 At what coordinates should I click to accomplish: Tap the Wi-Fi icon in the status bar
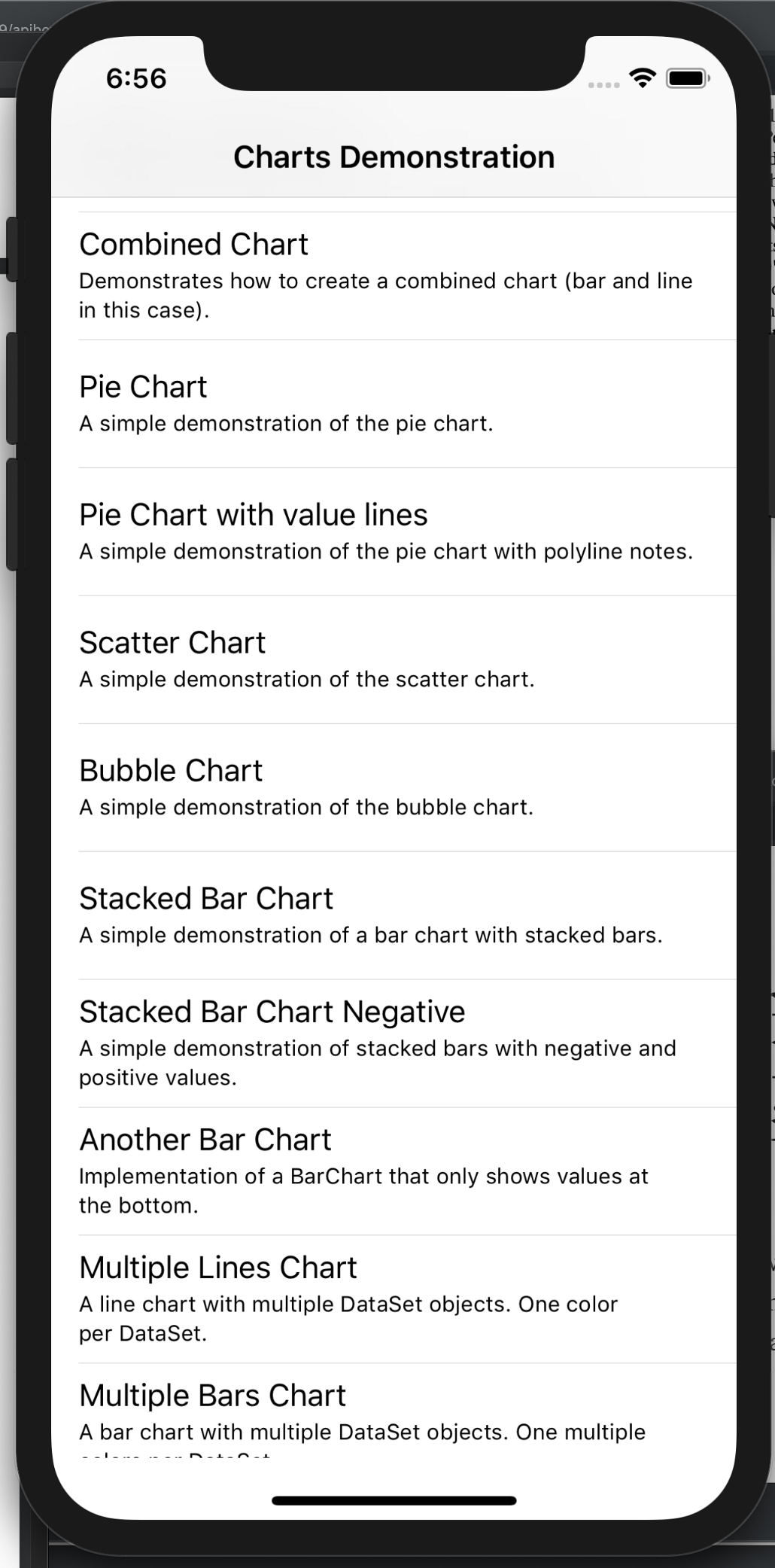click(x=642, y=78)
